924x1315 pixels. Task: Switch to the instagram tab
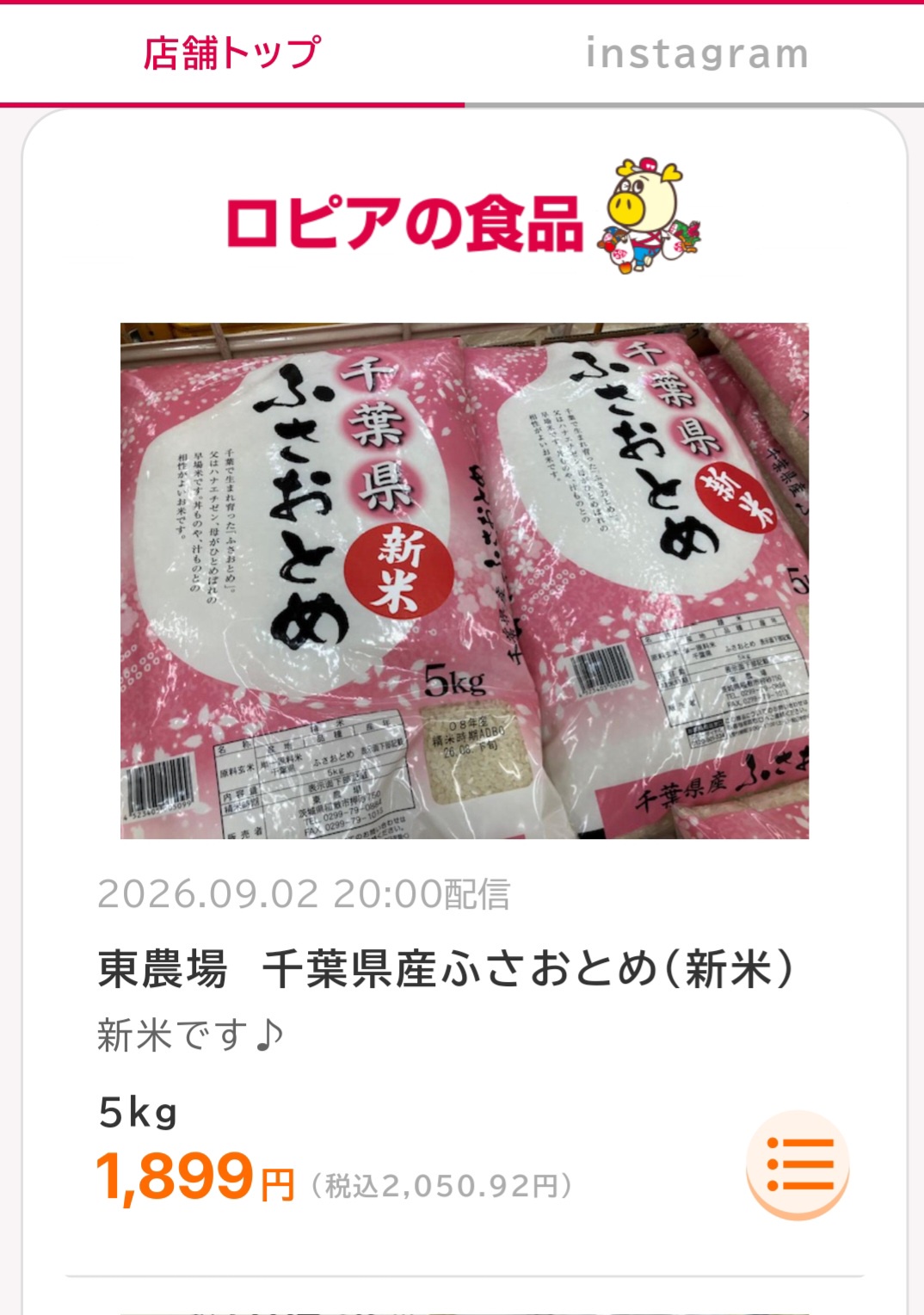(x=696, y=53)
